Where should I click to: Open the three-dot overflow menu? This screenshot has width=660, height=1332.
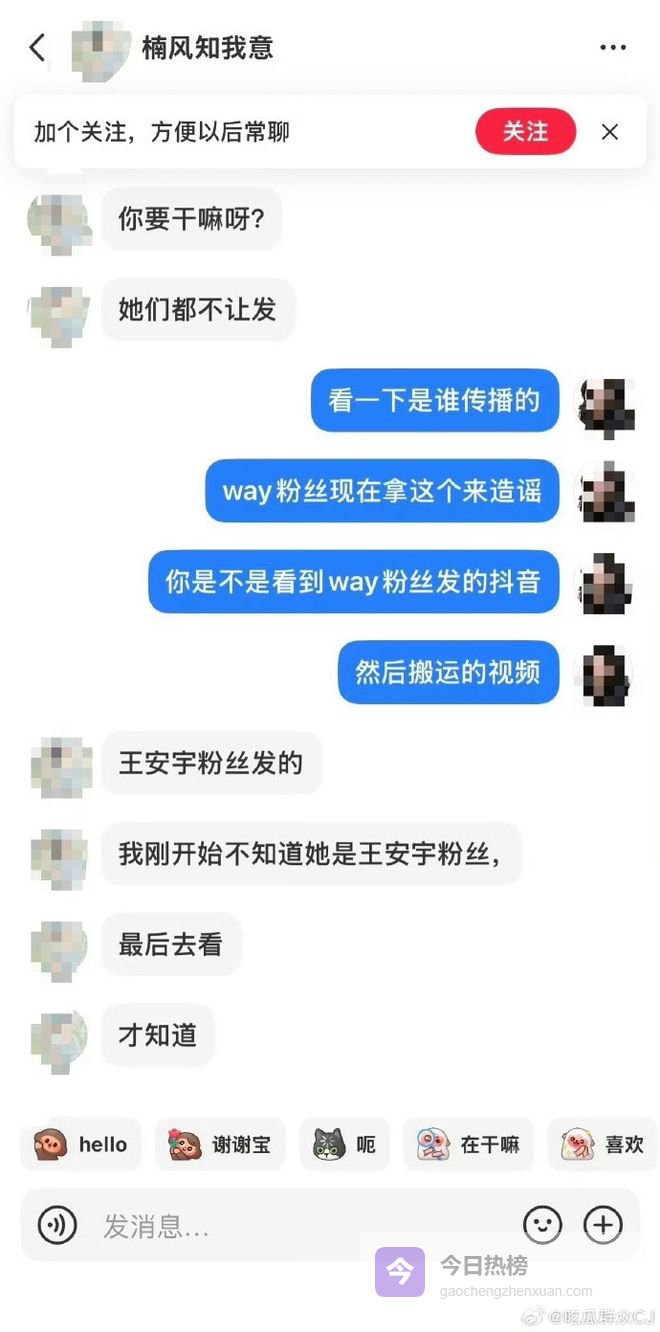click(612, 48)
